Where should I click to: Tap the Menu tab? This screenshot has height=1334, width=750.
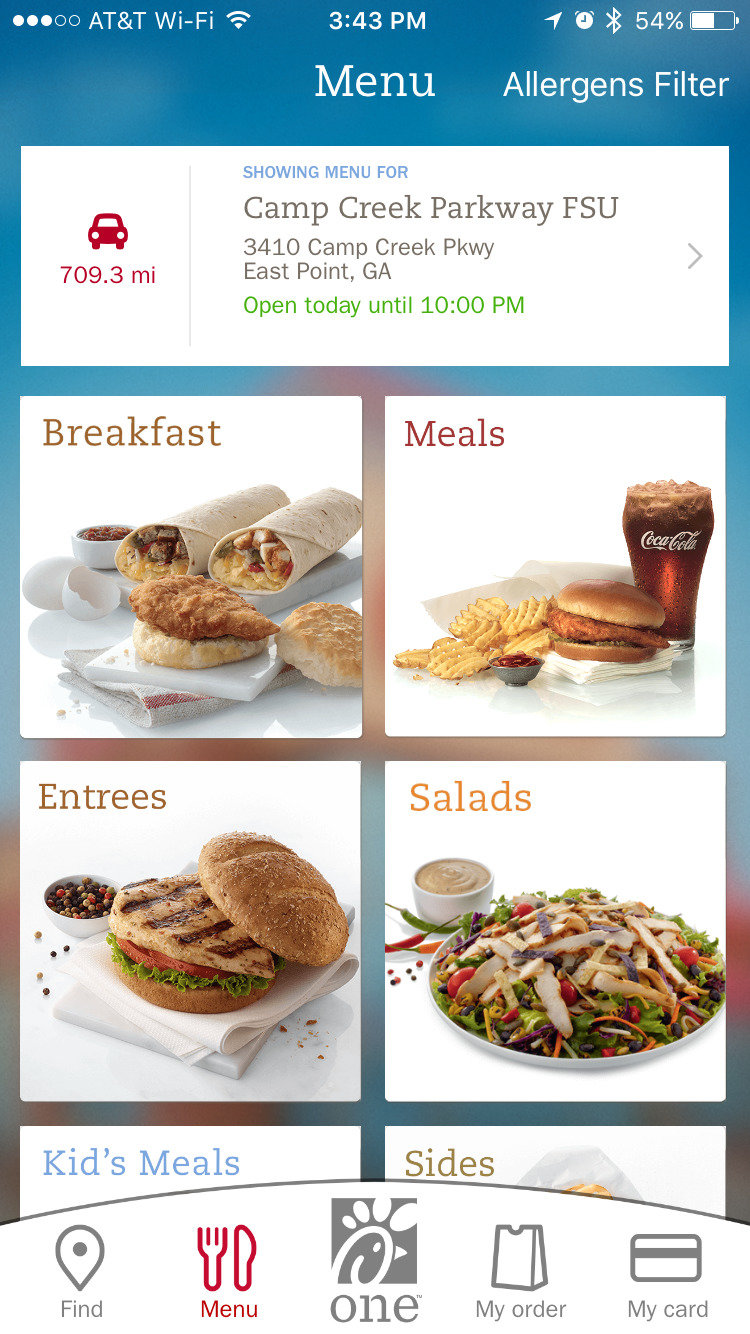pos(228,1272)
